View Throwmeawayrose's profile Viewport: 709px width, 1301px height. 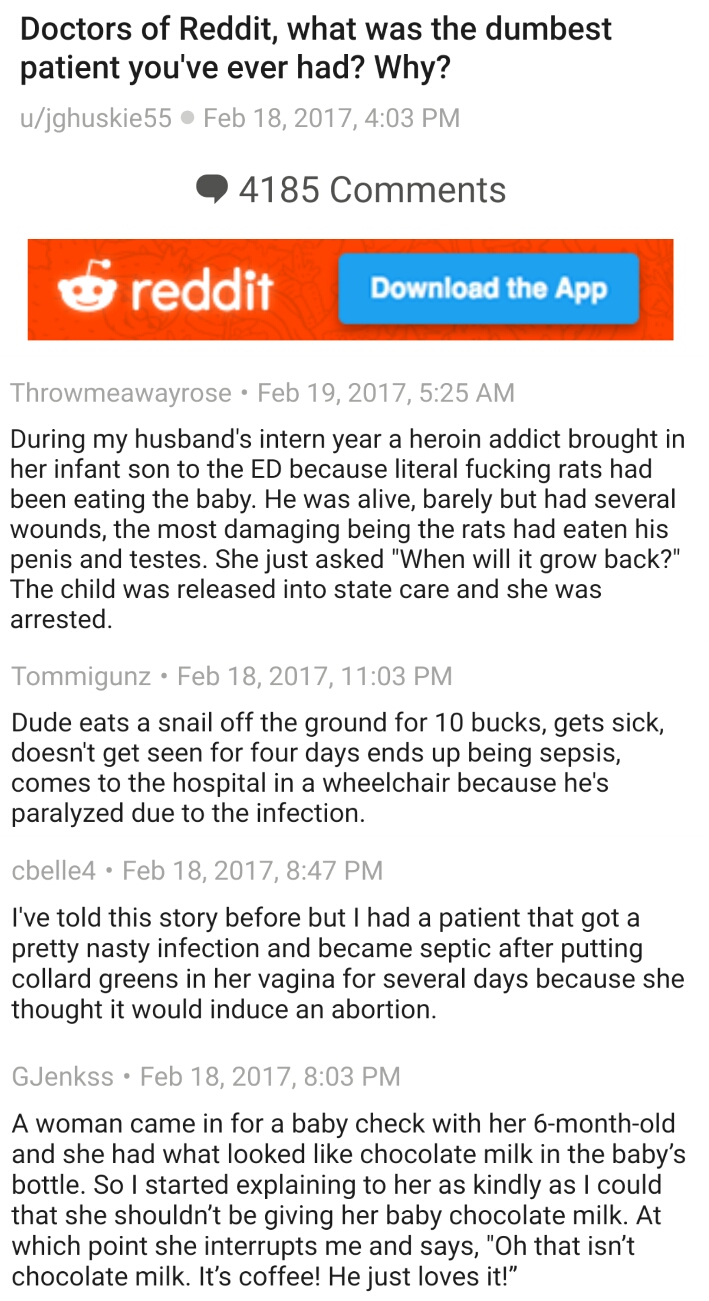[x=121, y=393]
